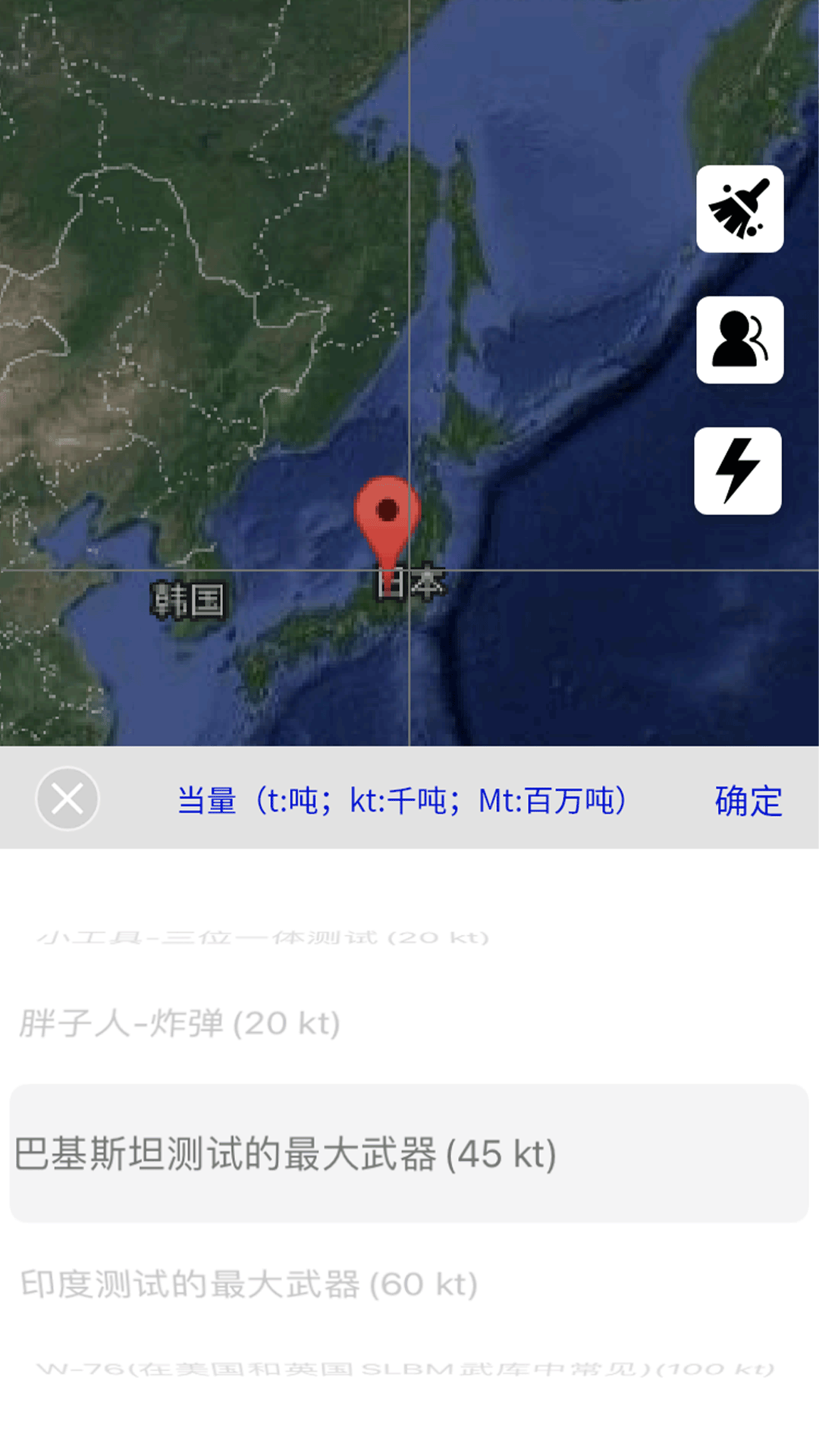The height and width of the screenshot is (1456, 819).
Task: Detonate using the lightning bolt icon
Action: pos(738,469)
